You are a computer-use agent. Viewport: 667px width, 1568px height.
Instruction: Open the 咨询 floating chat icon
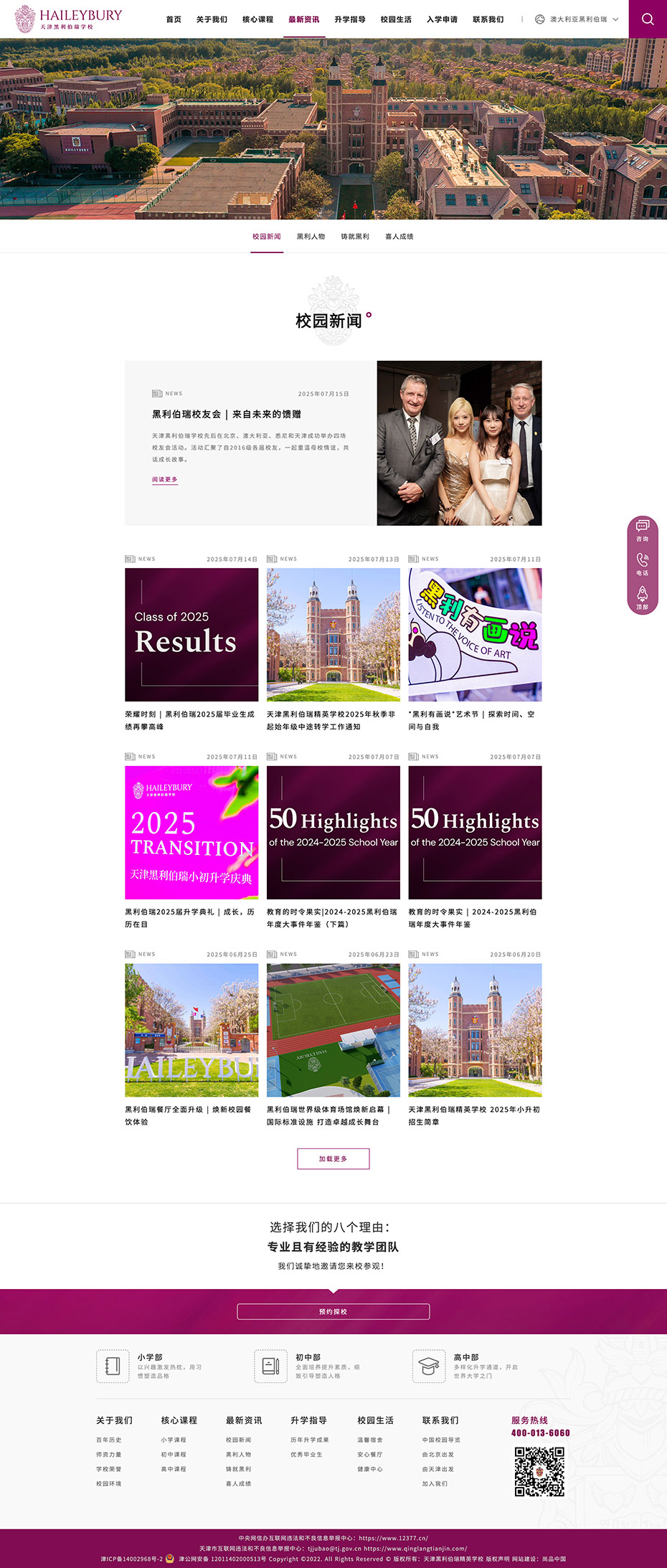642,530
